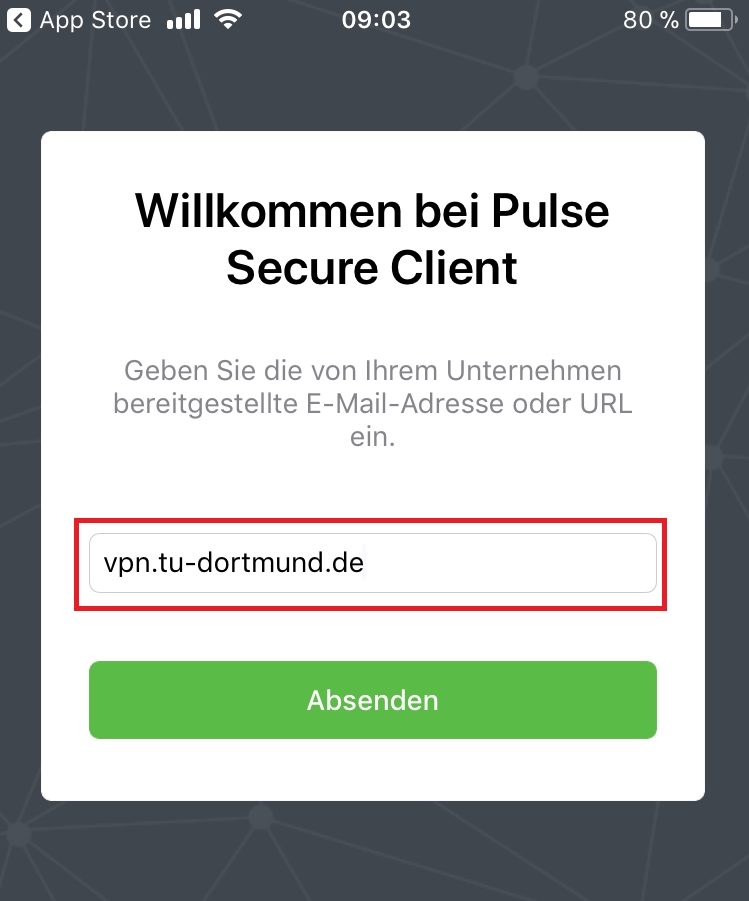Tap the dark wallpaper outside the card
Screen dimensions: 749x901
[372, 860]
